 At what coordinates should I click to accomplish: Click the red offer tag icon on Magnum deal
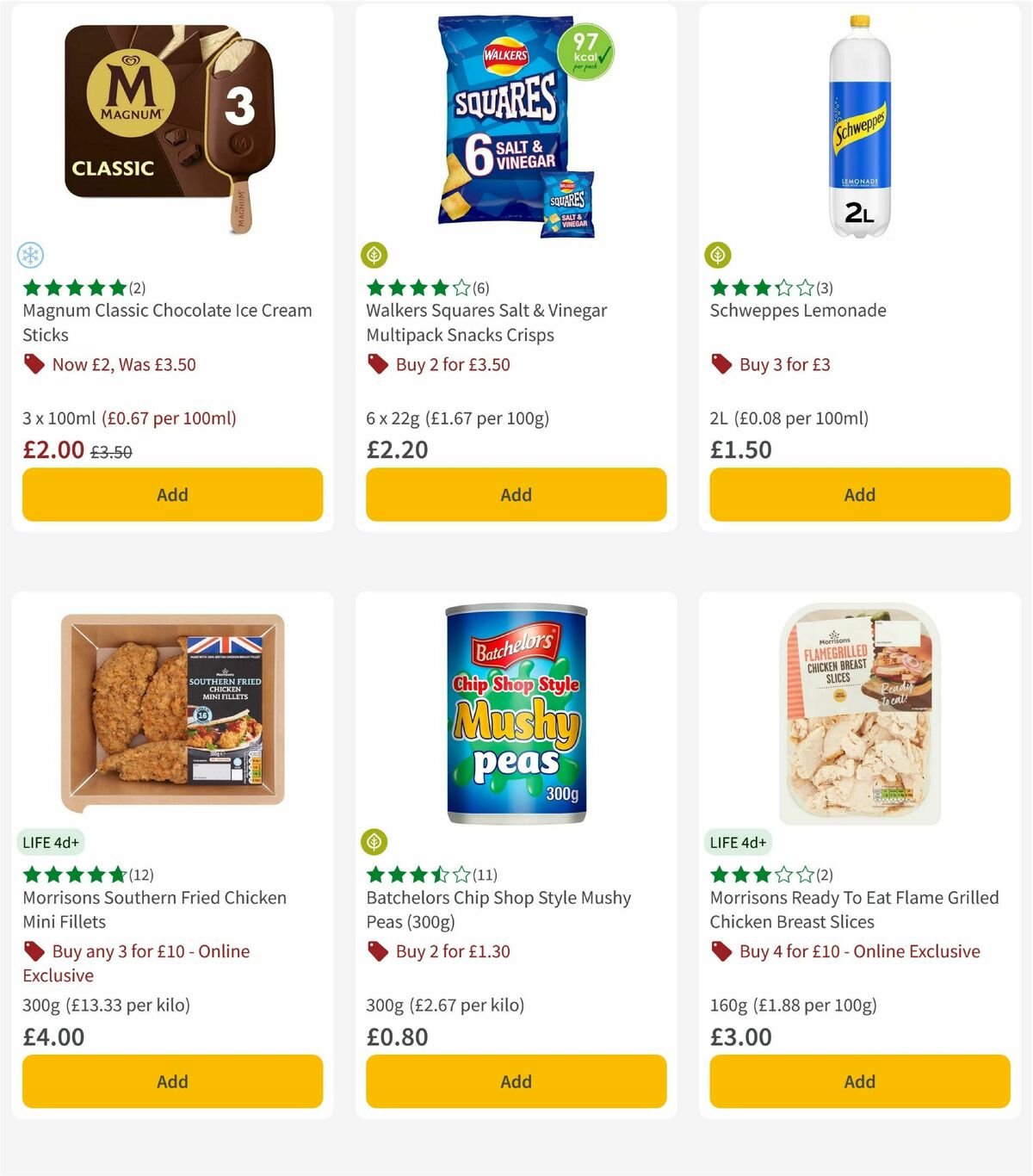coord(34,364)
